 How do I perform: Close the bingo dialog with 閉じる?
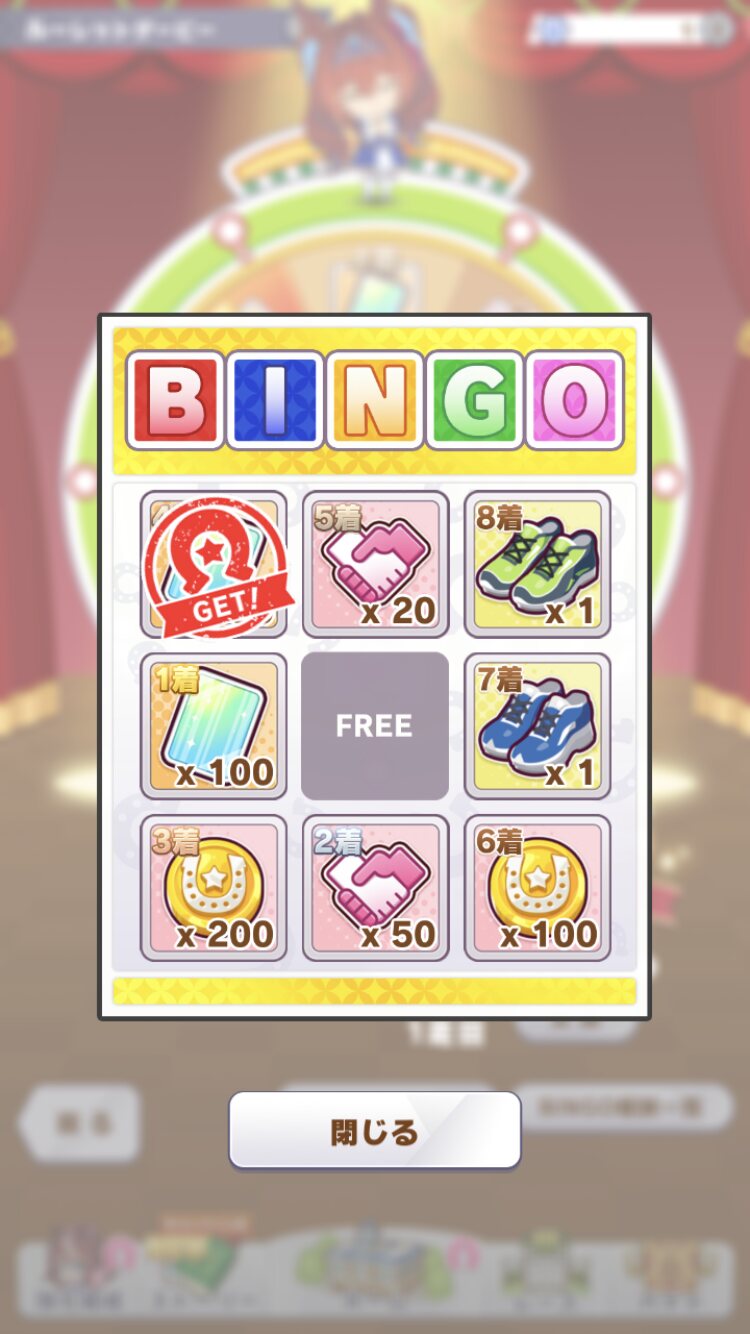[374, 1131]
